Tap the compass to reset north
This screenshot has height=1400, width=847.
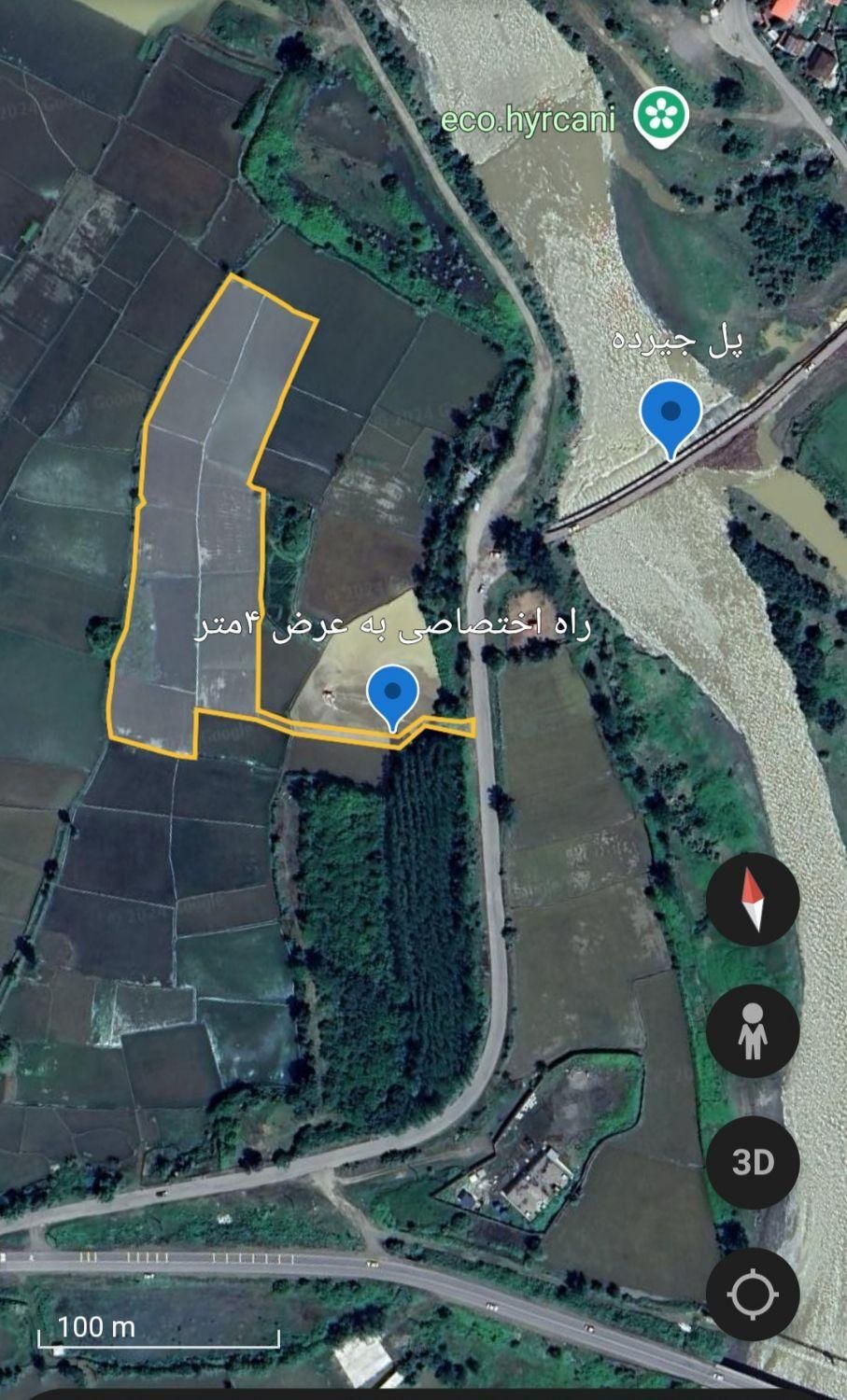coord(753,900)
